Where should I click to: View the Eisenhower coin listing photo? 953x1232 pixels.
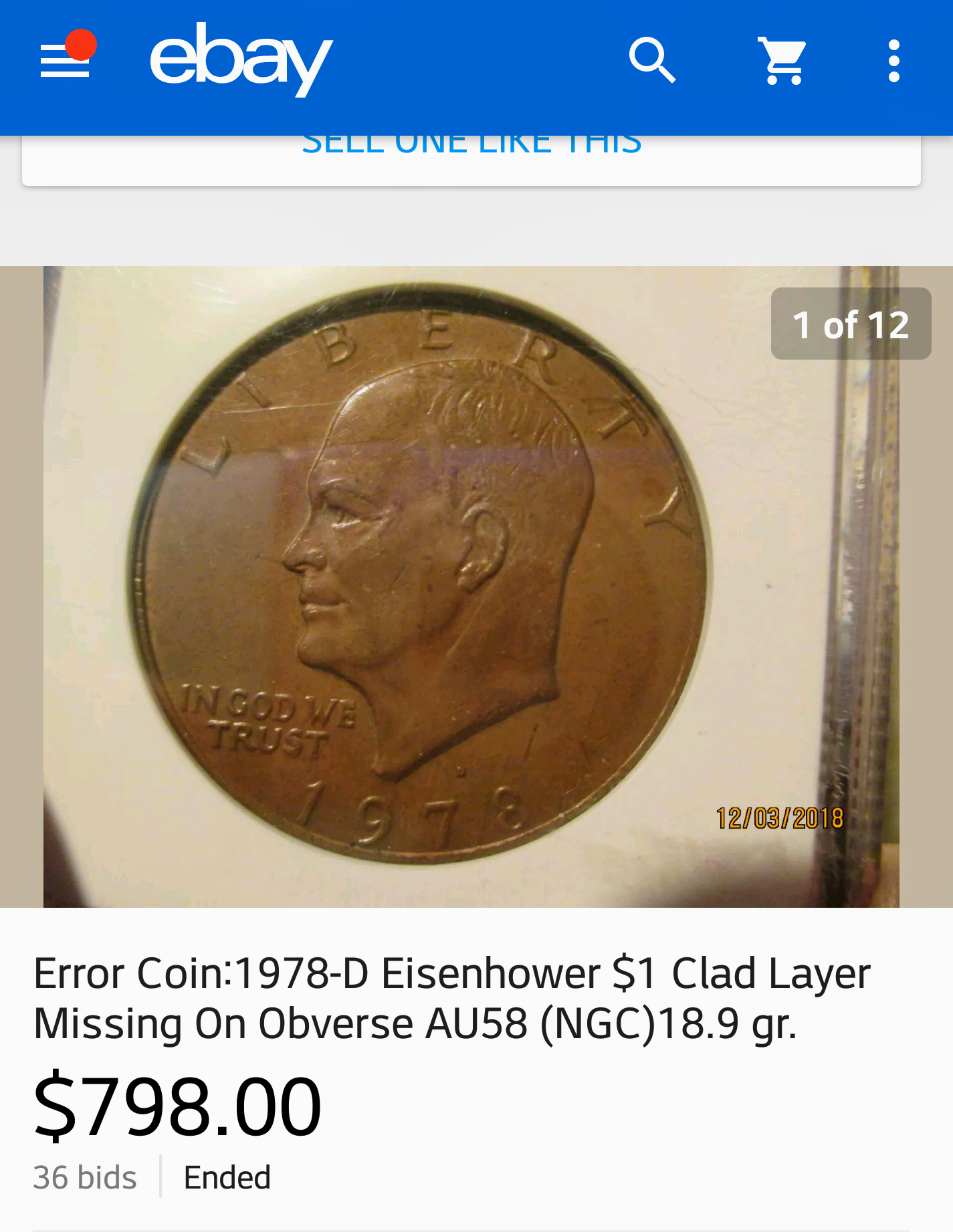pos(471,586)
